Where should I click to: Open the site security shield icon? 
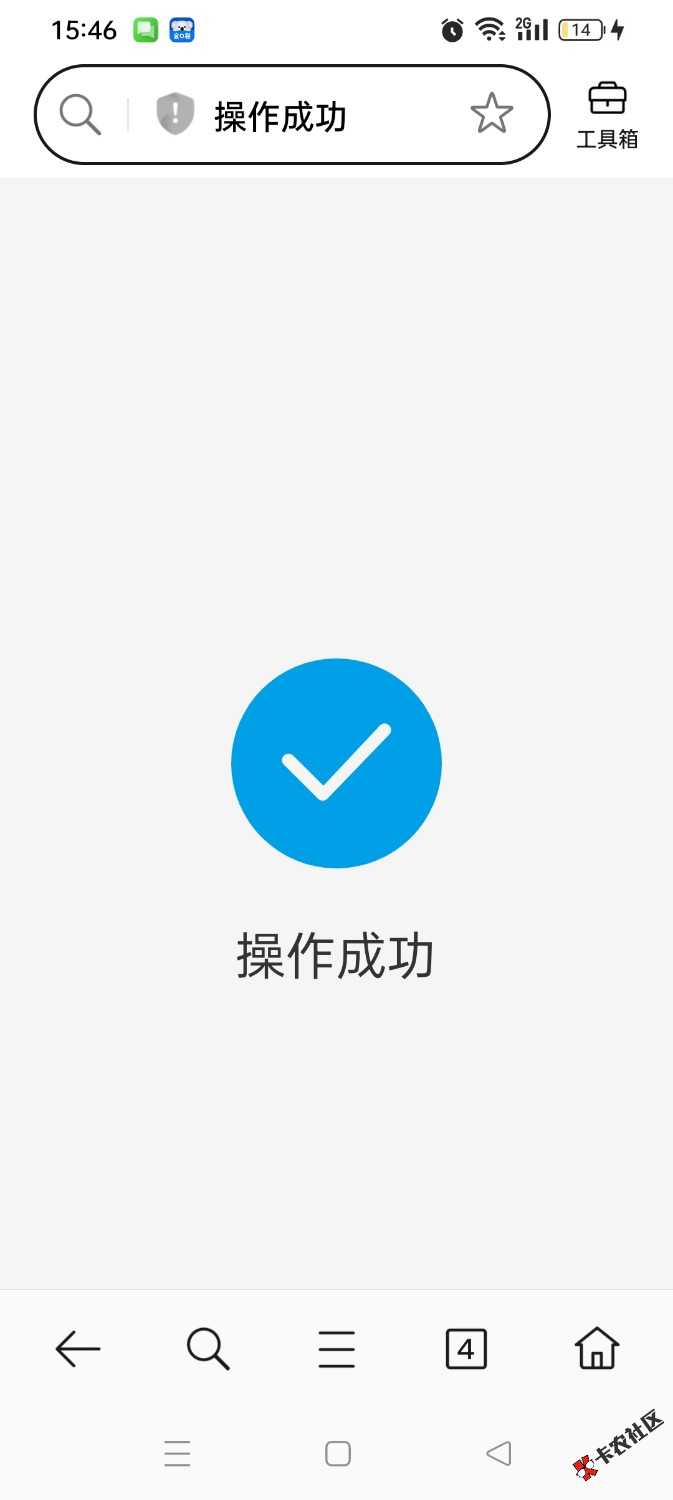pos(175,115)
